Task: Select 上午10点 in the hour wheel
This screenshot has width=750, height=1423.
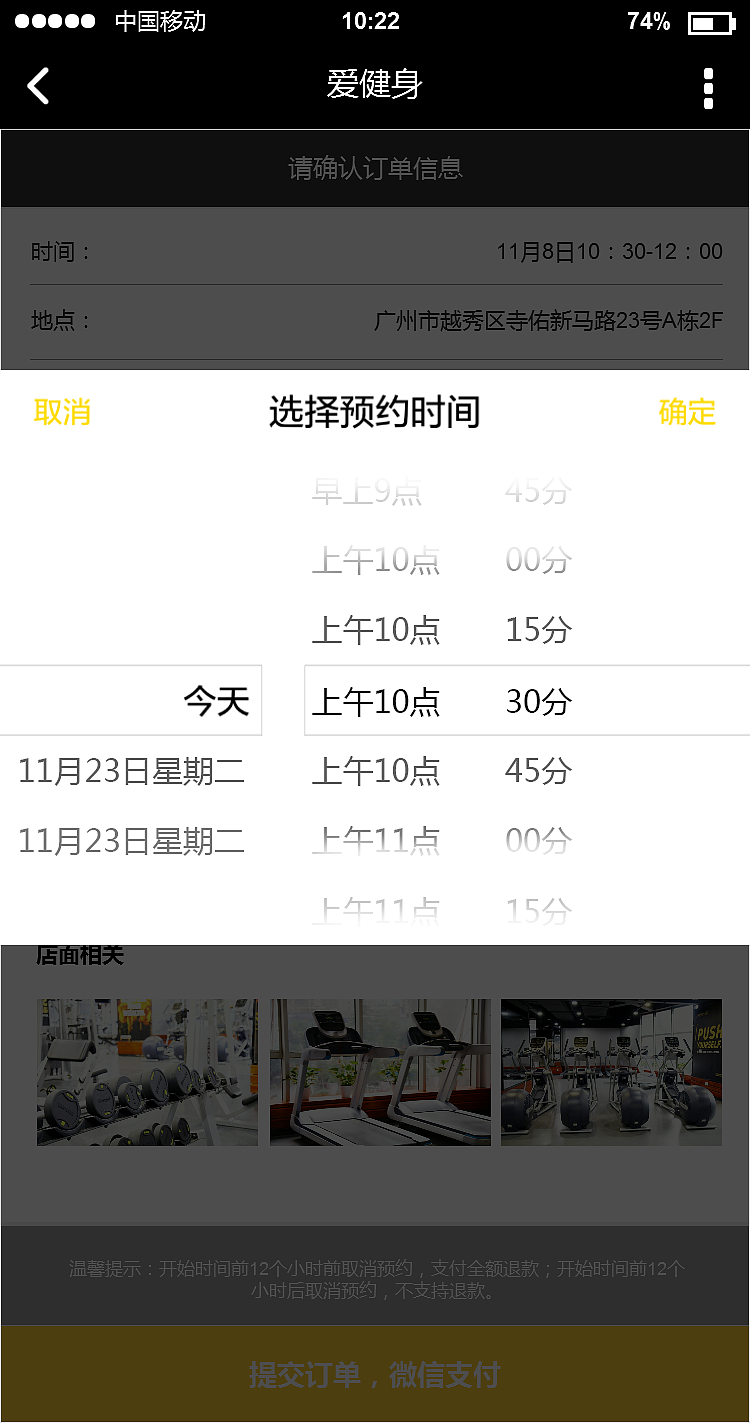Action: [375, 701]
